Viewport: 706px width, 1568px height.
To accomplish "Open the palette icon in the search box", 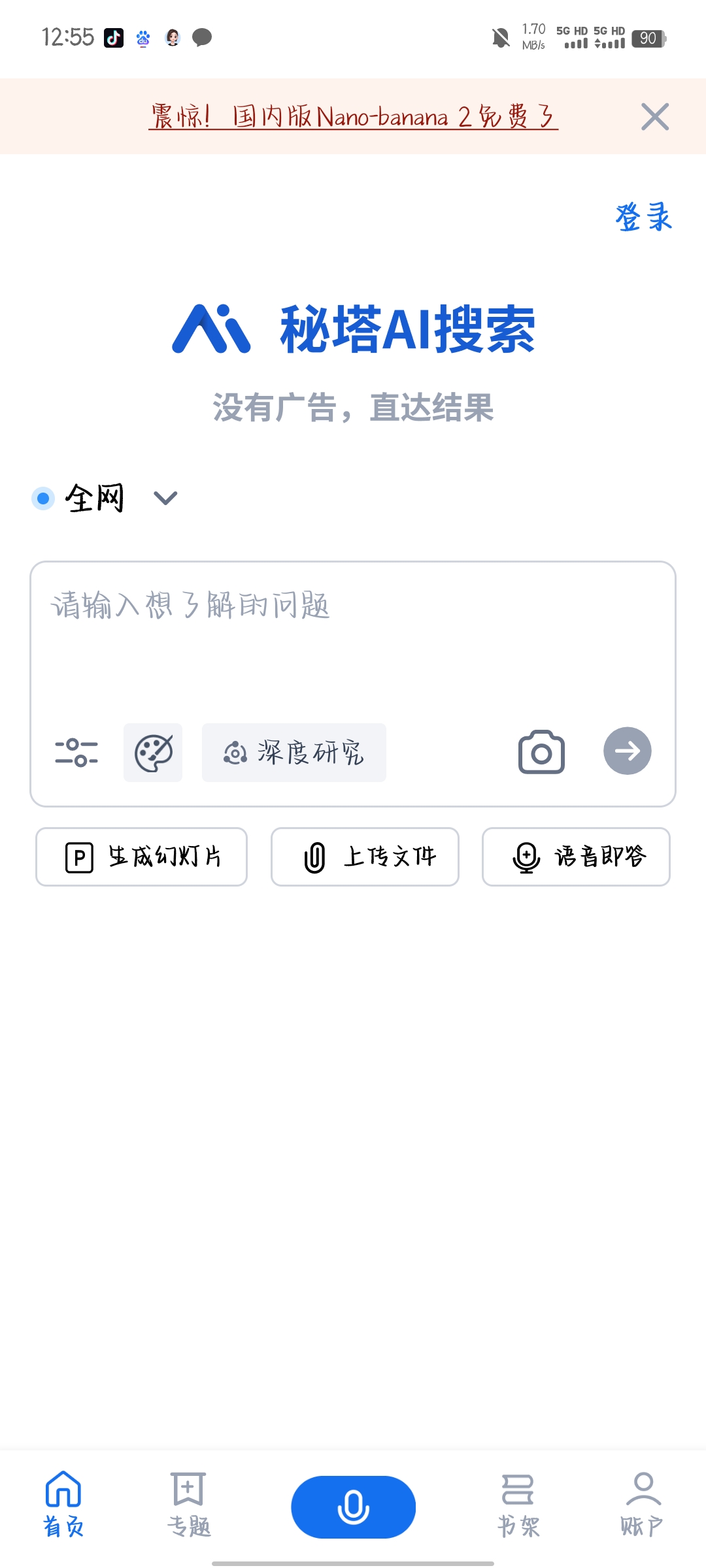I will click(x=153, y=753).
